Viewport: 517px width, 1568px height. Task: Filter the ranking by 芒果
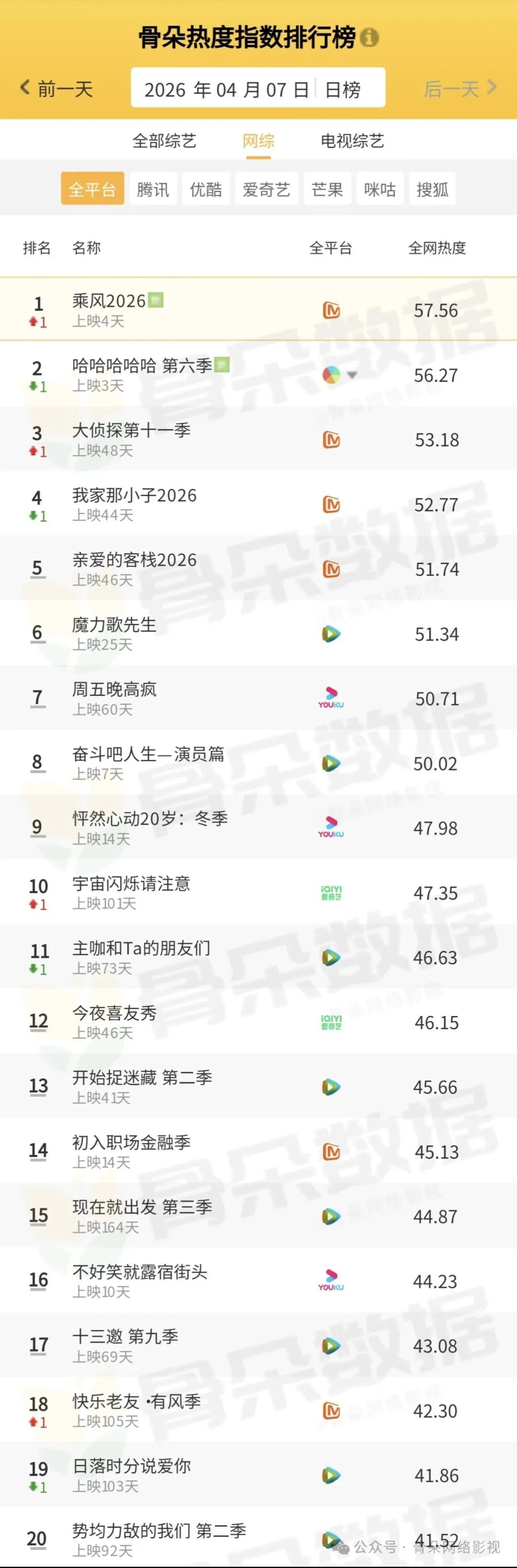click(x=327, y=189)
